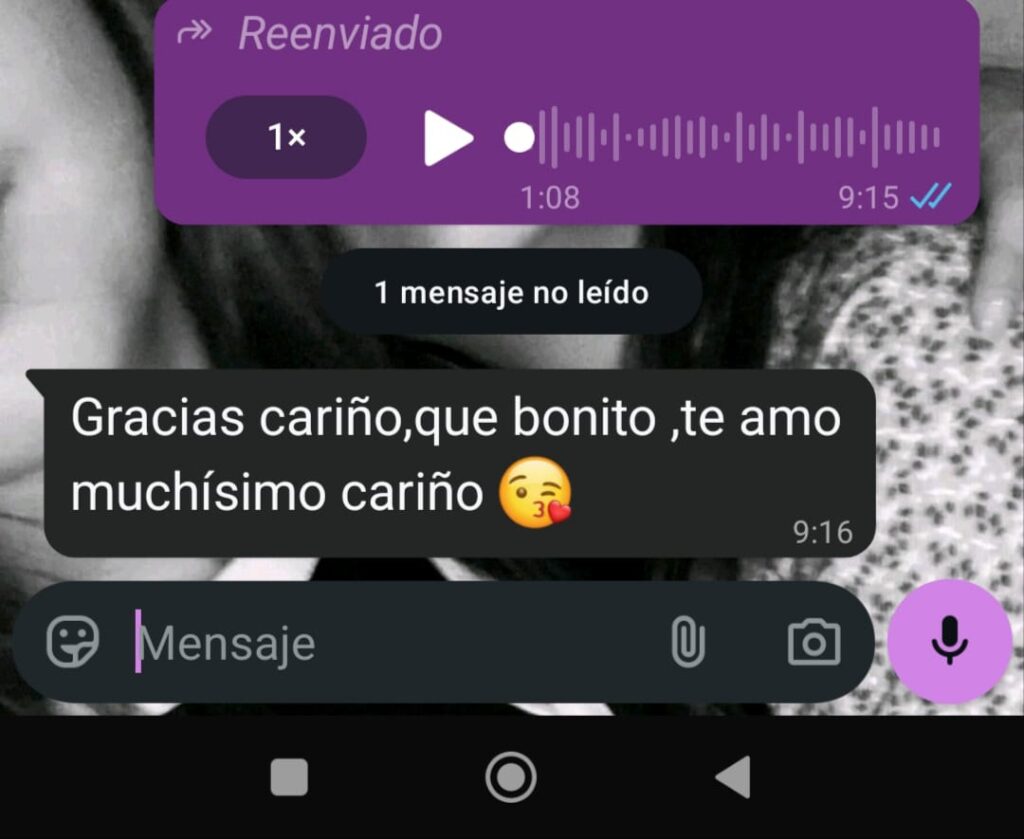
Task: Tap the microphone voice message button
Action: pos(949,641)
